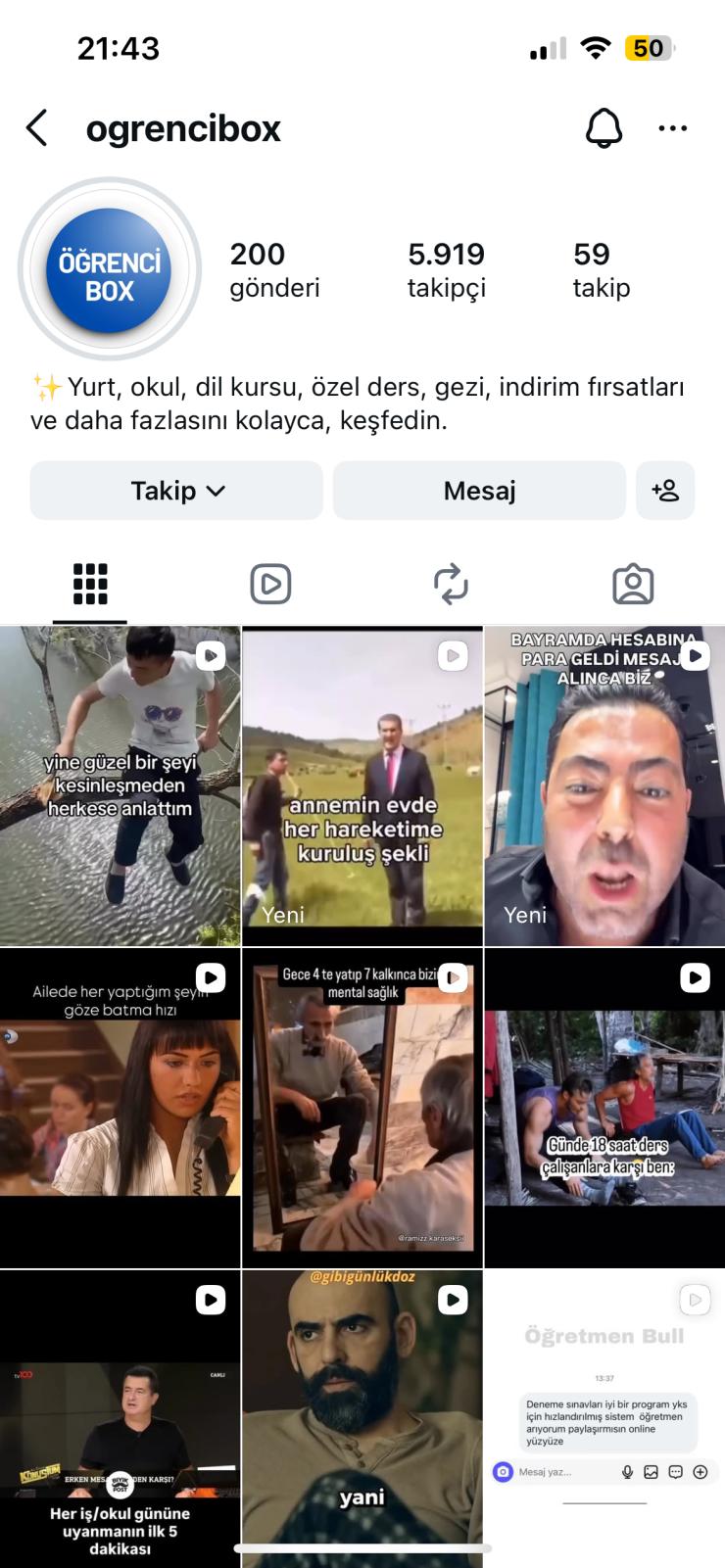725x1568 pixels.
Task: View the Öğrenci Box profile picture
Action: 109,269
